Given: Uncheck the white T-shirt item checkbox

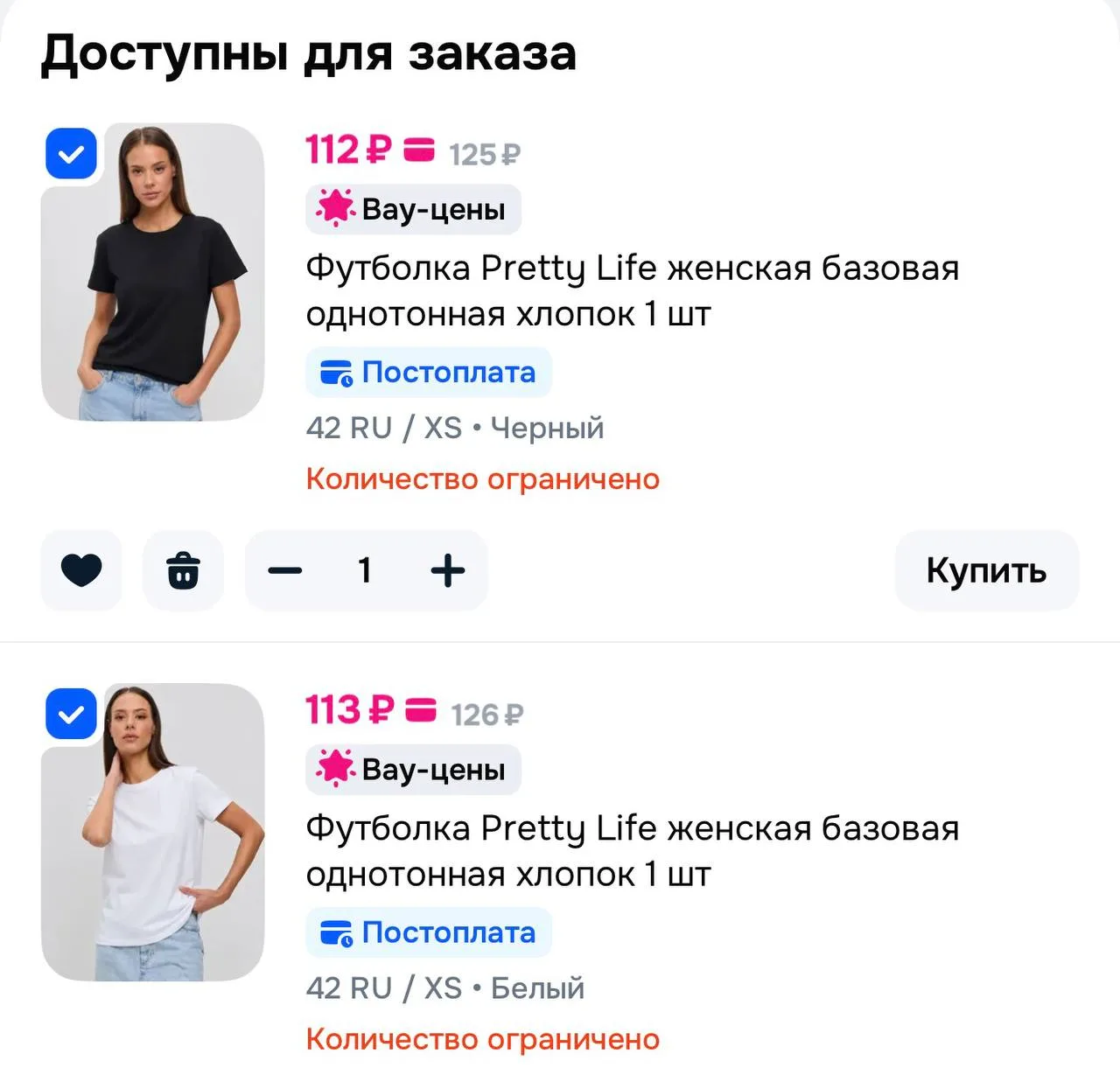Looking at the screenshot, I should [71, 714].
